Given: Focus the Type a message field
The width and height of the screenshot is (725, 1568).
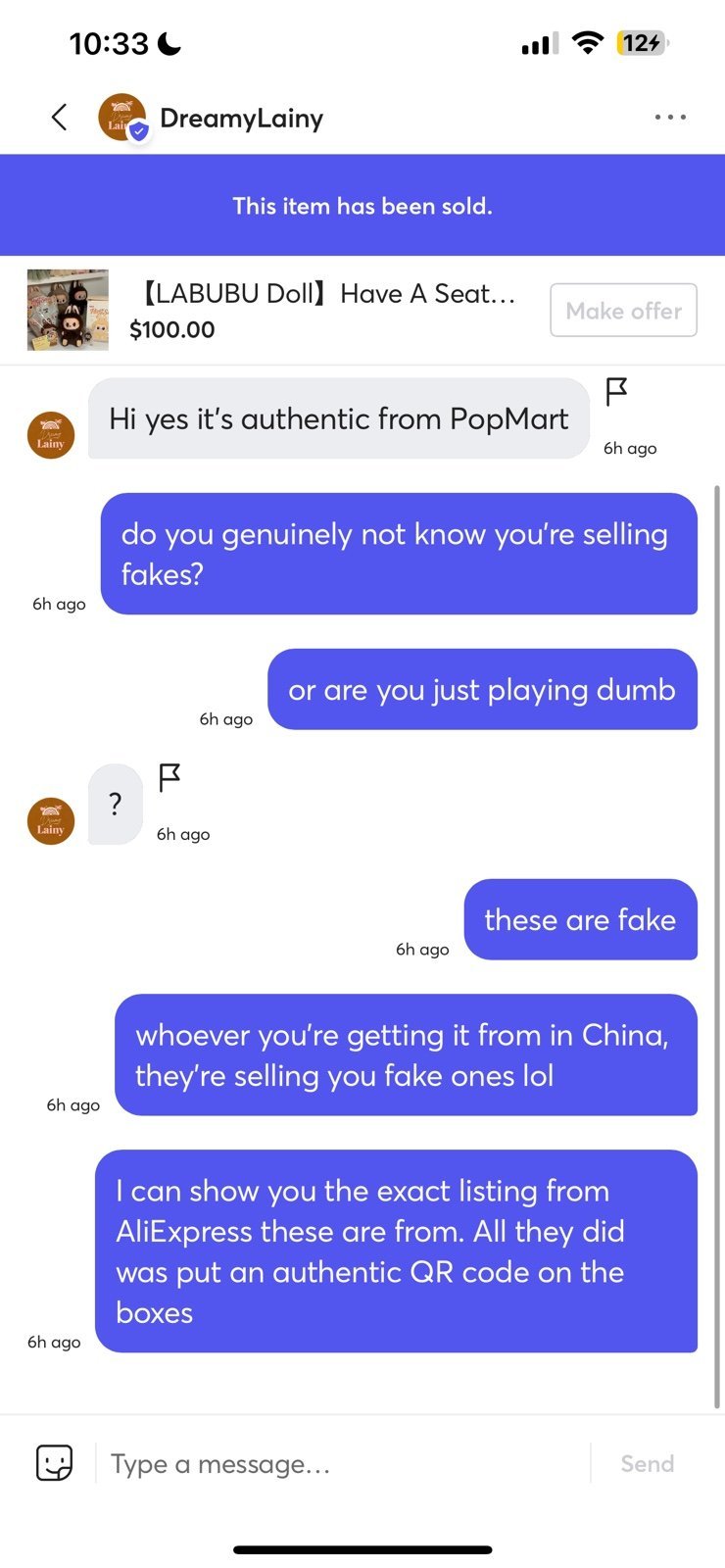Looking at the screenshot, I should pyautogui.click(x=343, y=1463).
